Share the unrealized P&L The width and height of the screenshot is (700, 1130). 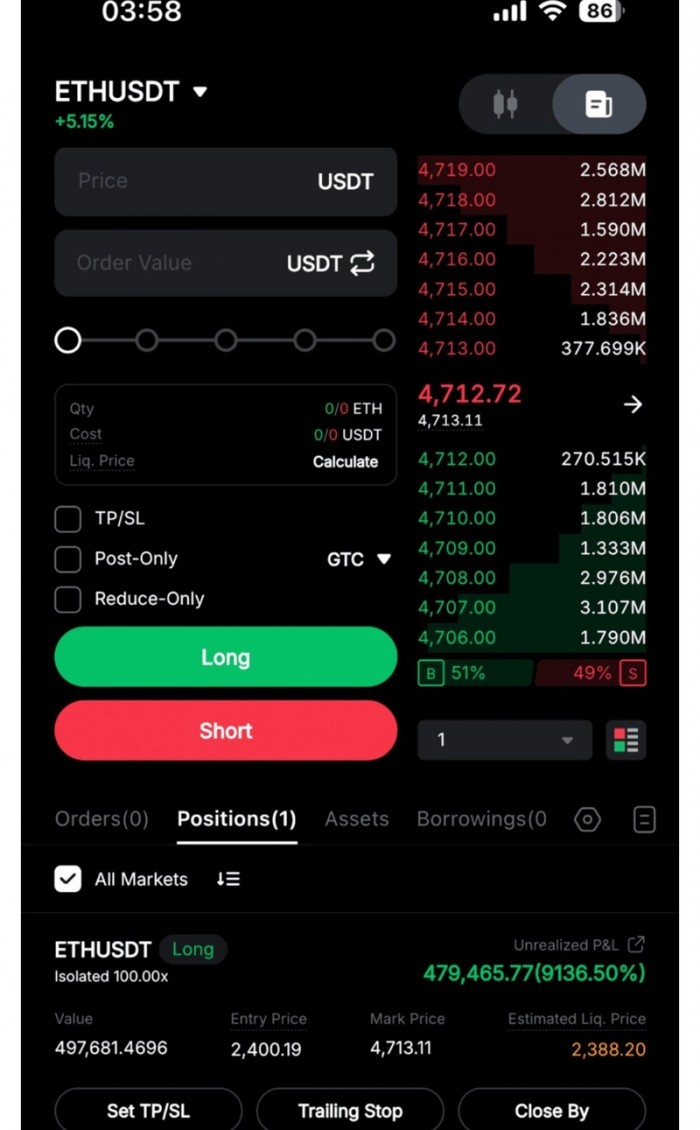click(x=636, y=944)
